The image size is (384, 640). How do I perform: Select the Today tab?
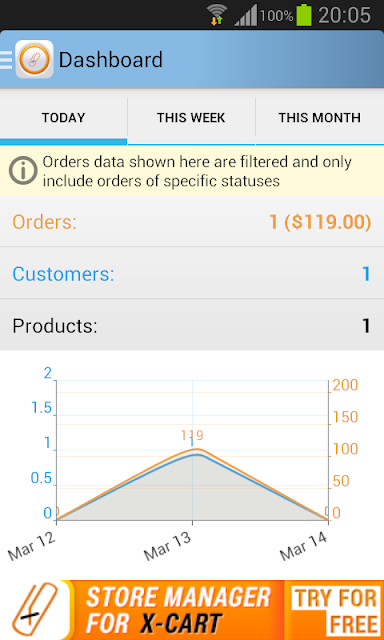tap(64, 118)
